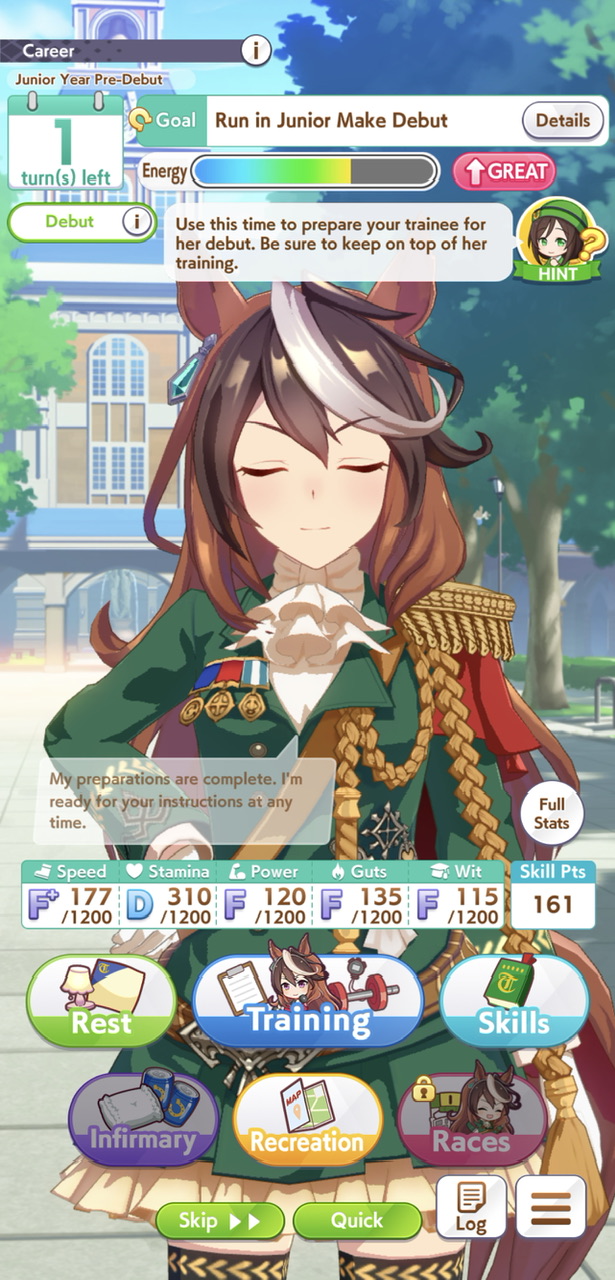View goal Details
This screenshot has width=615, height=1280.
[563, 120]
